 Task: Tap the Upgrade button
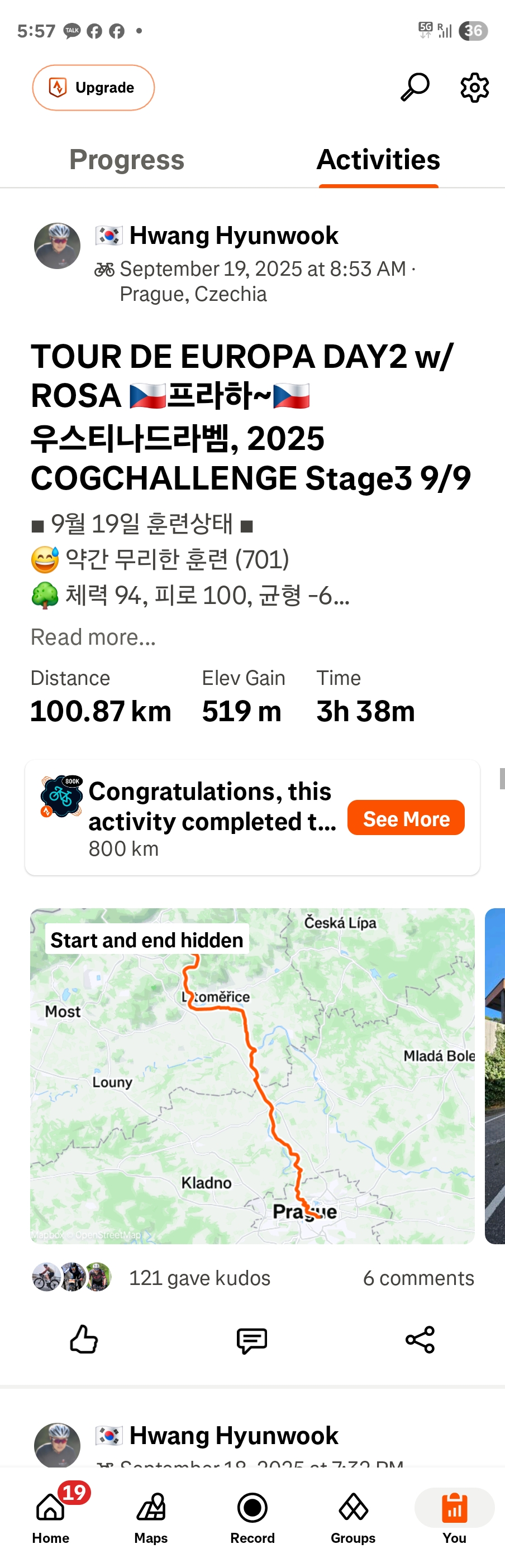93,88
